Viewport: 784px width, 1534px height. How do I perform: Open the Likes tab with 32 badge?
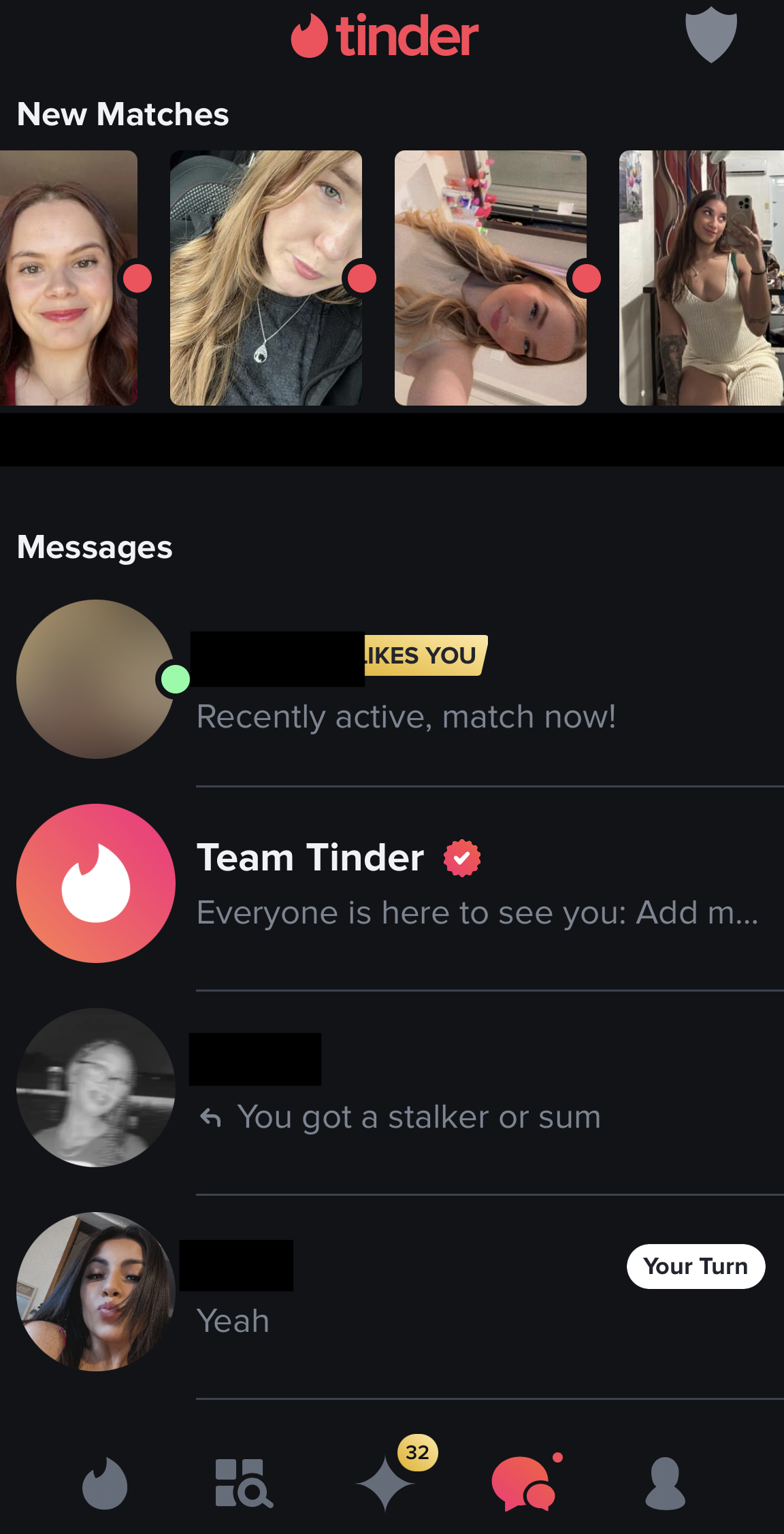click(385, 1484)
